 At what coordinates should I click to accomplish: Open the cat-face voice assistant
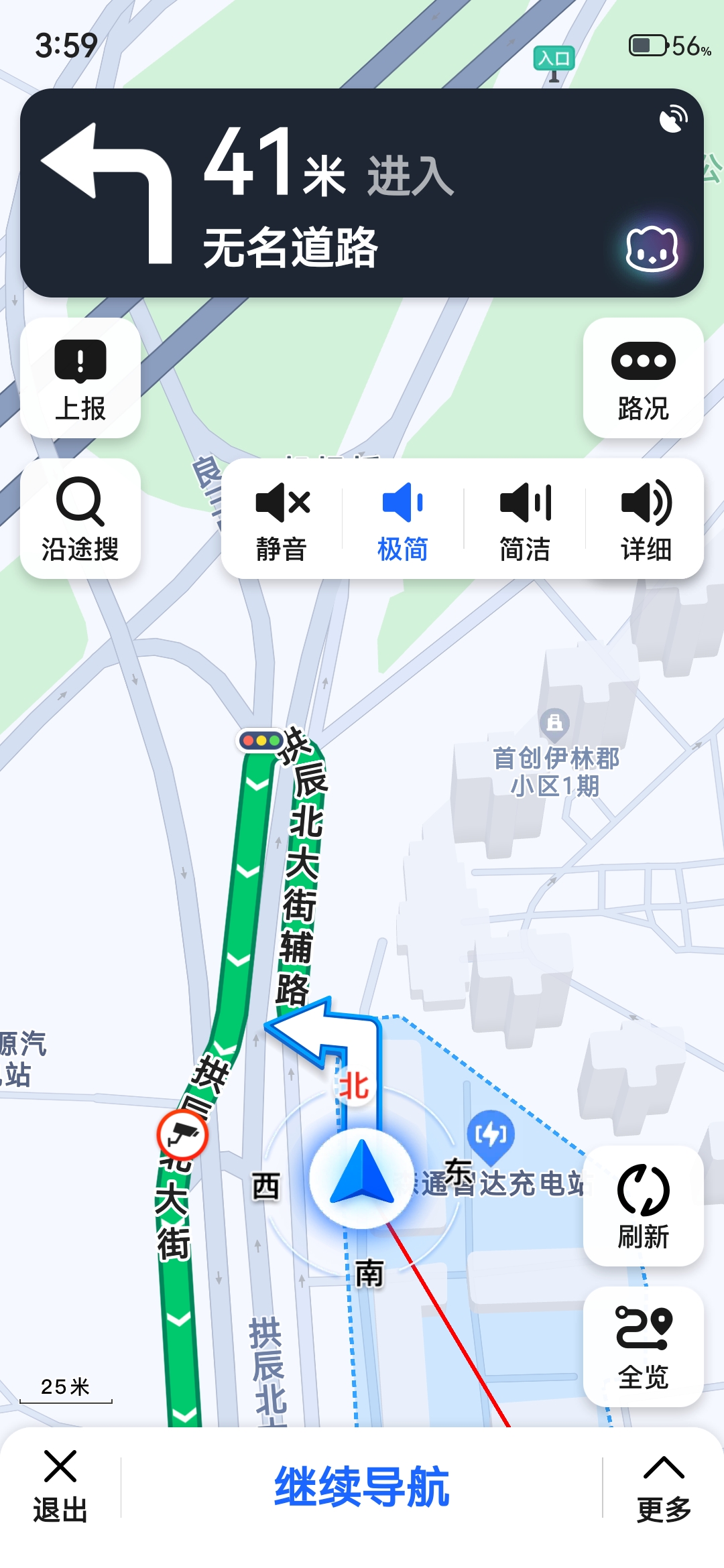pos(652,249)
